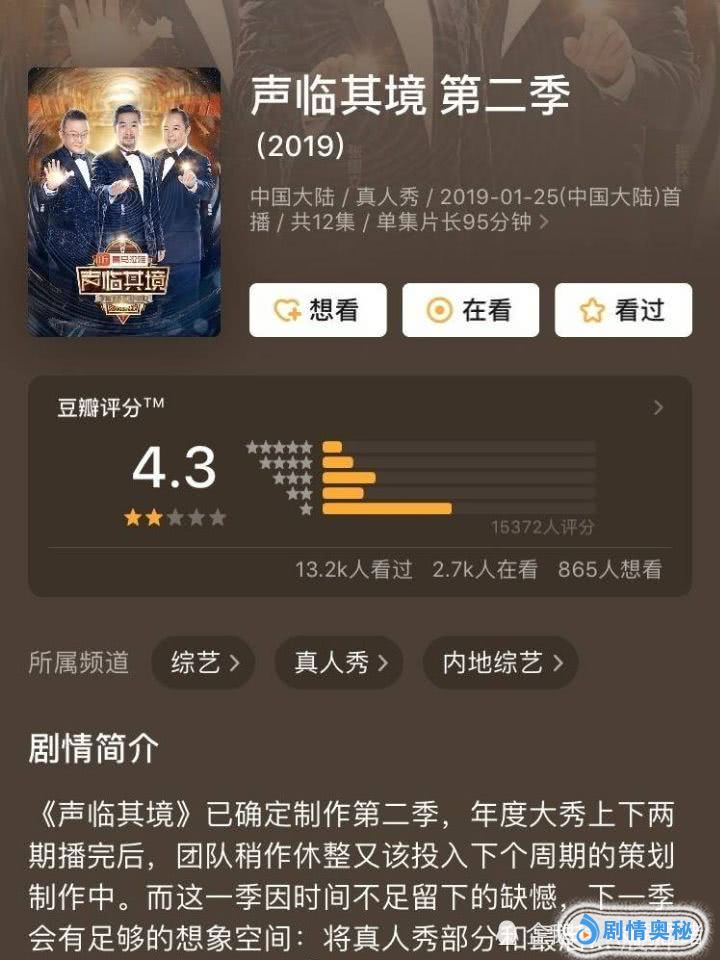Expand the show info line with 单集片长95分钟
Screen dimensions: 720x960
pyautogui.click(x=543, y=222)
